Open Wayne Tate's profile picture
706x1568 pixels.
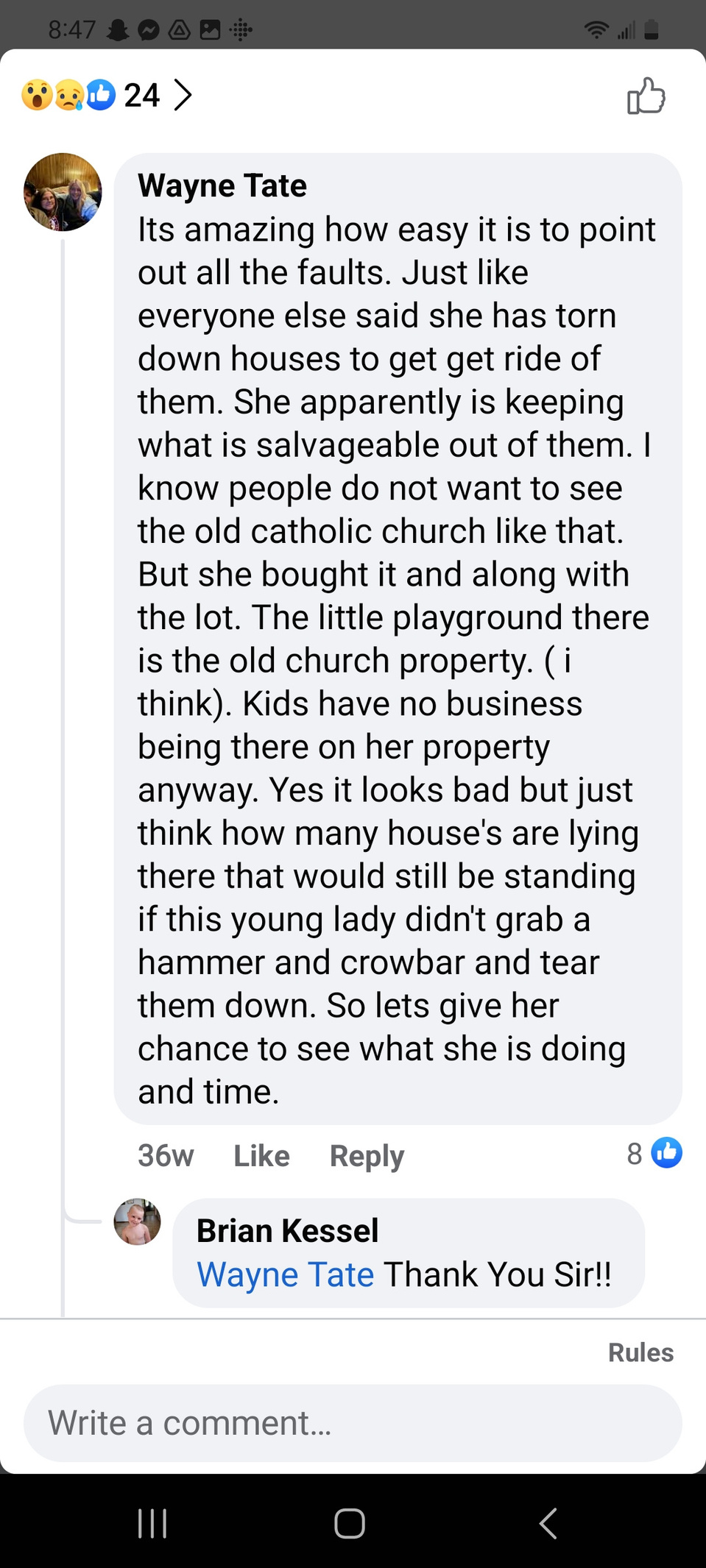pos(63,192)
